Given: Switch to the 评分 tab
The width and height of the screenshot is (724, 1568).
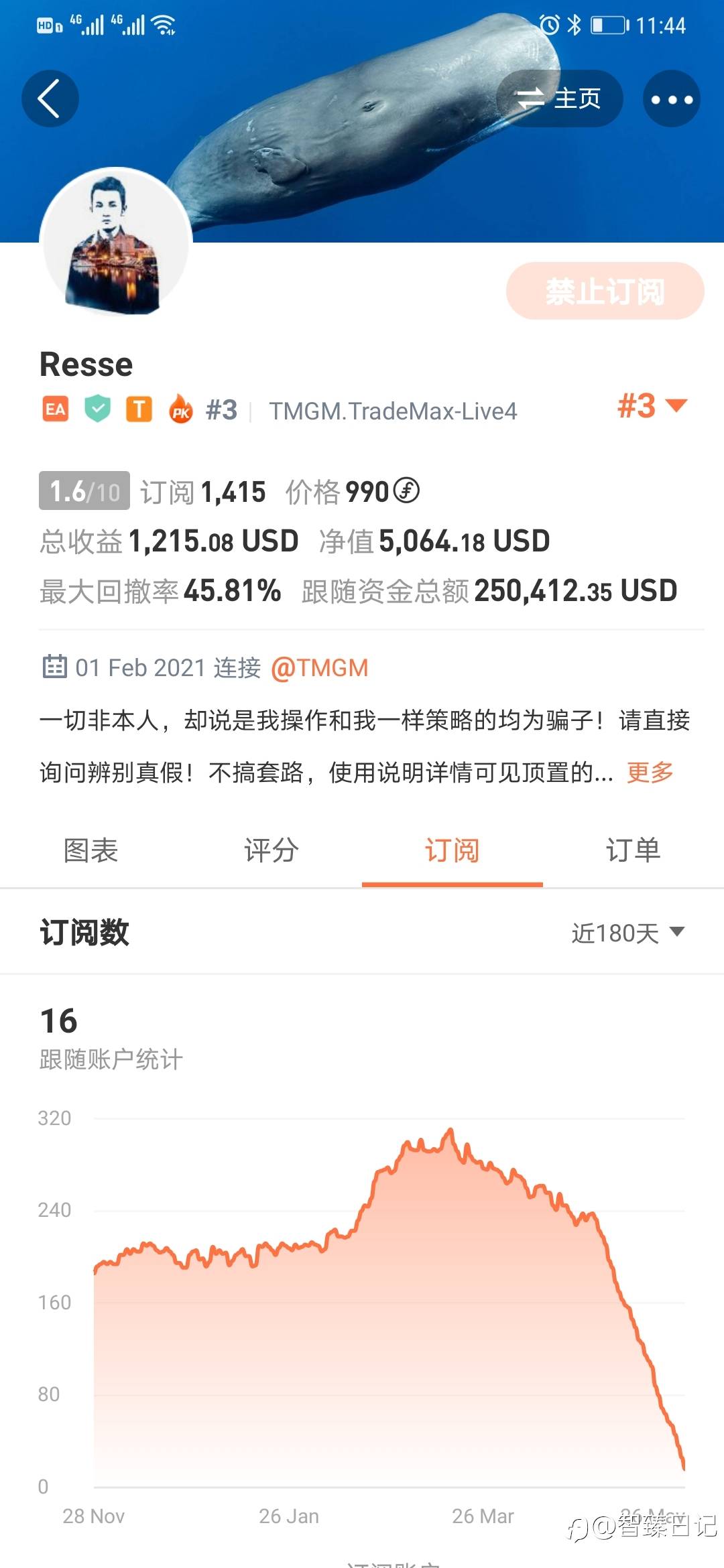Looking at the screenshot, I should 271,851.
